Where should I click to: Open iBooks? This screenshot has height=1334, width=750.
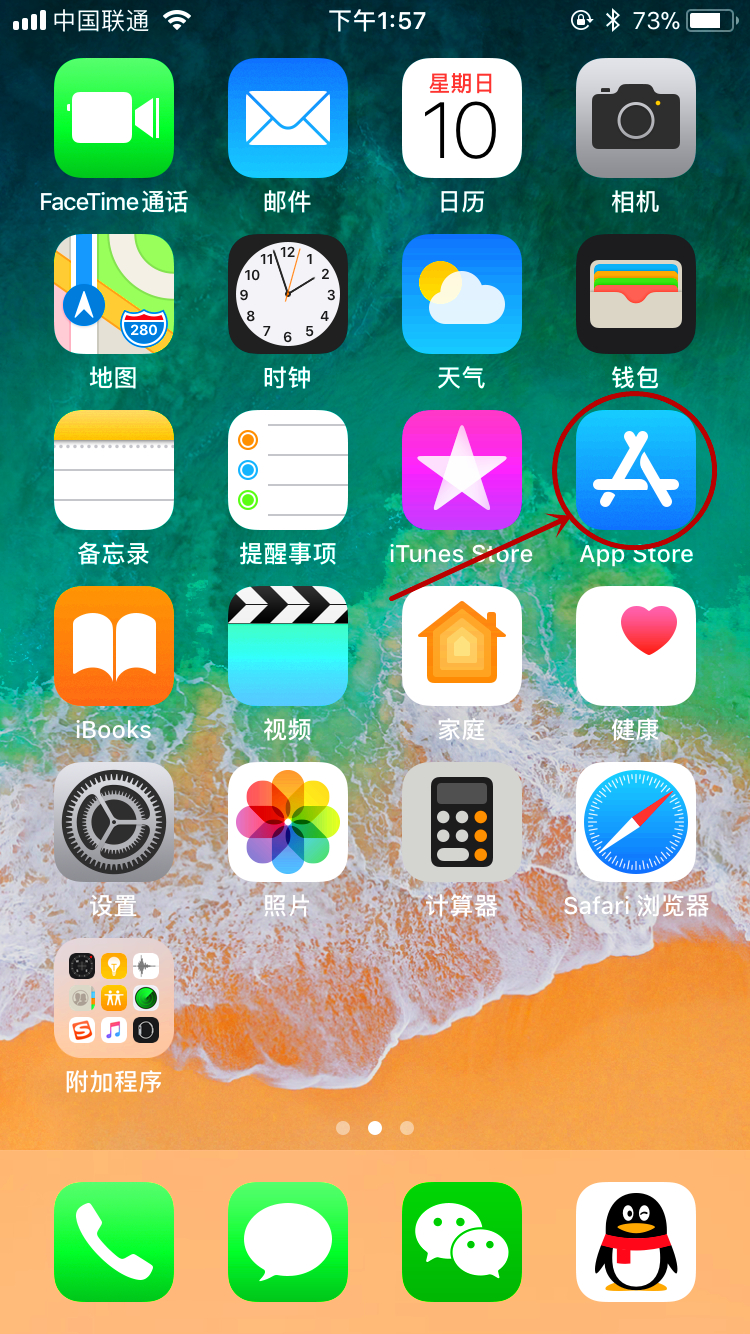click(114, 646)
